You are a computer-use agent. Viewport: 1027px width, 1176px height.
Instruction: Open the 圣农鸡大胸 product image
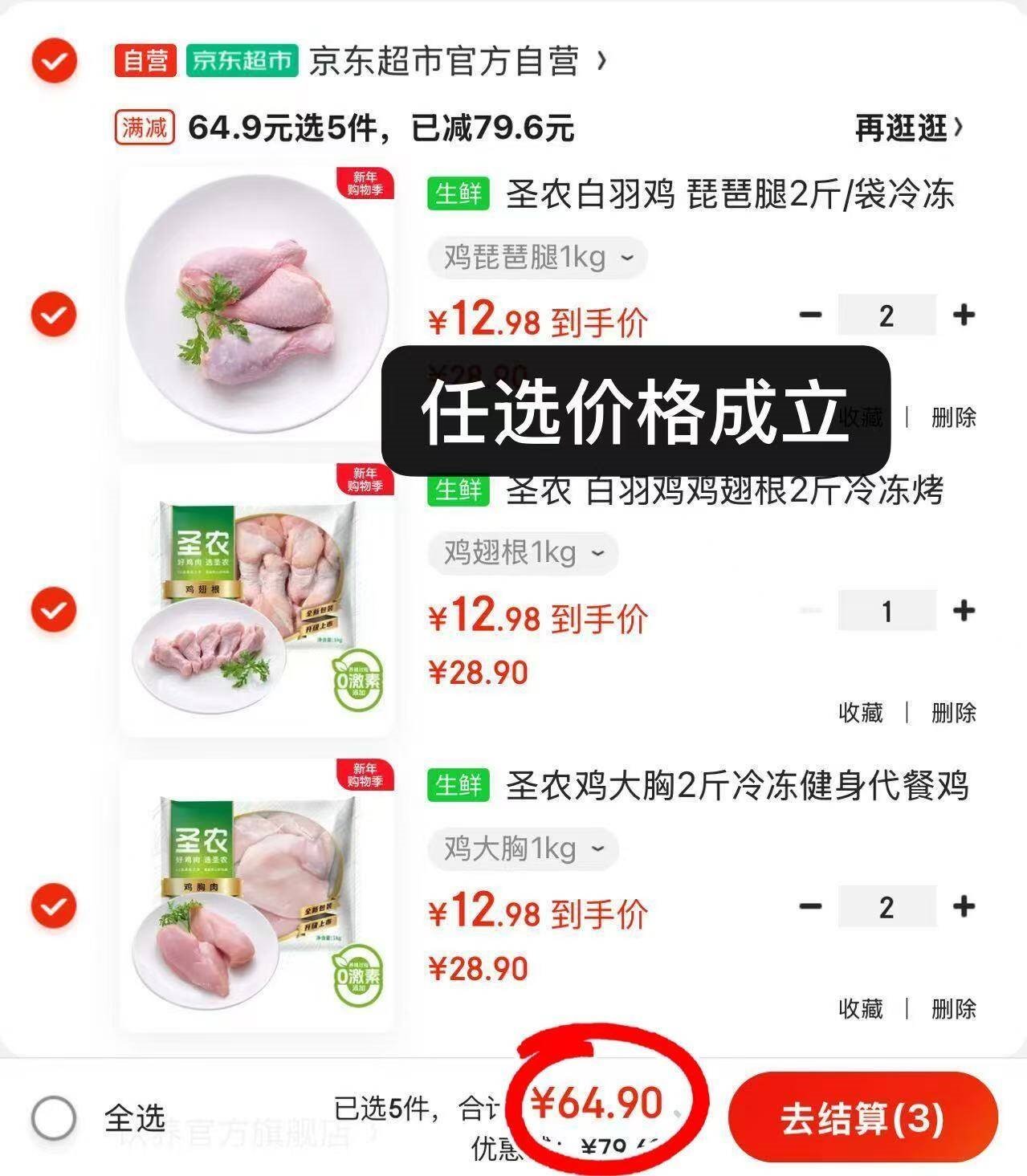[257, 895]
